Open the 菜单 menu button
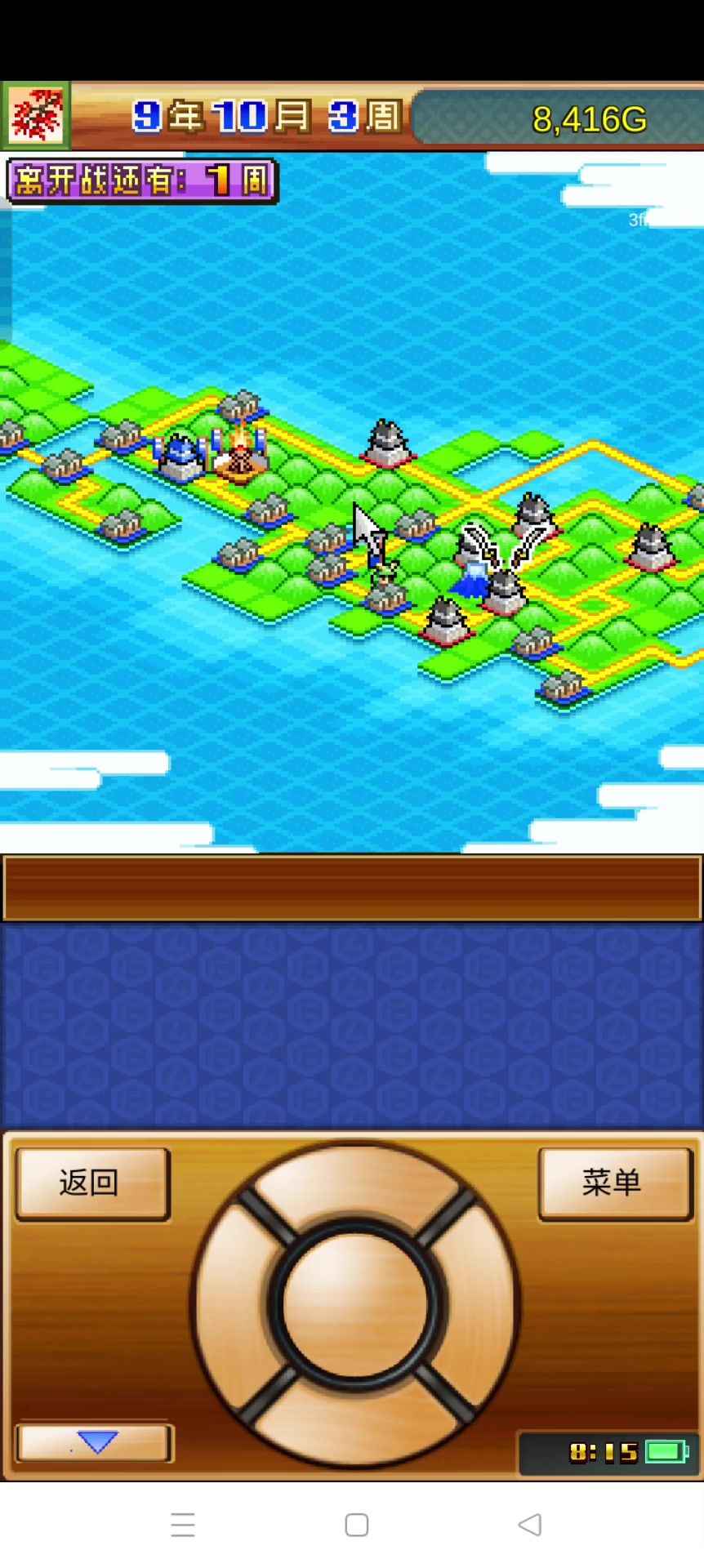The height and width of the screenshot is (1568, 704). (614, 1183)
